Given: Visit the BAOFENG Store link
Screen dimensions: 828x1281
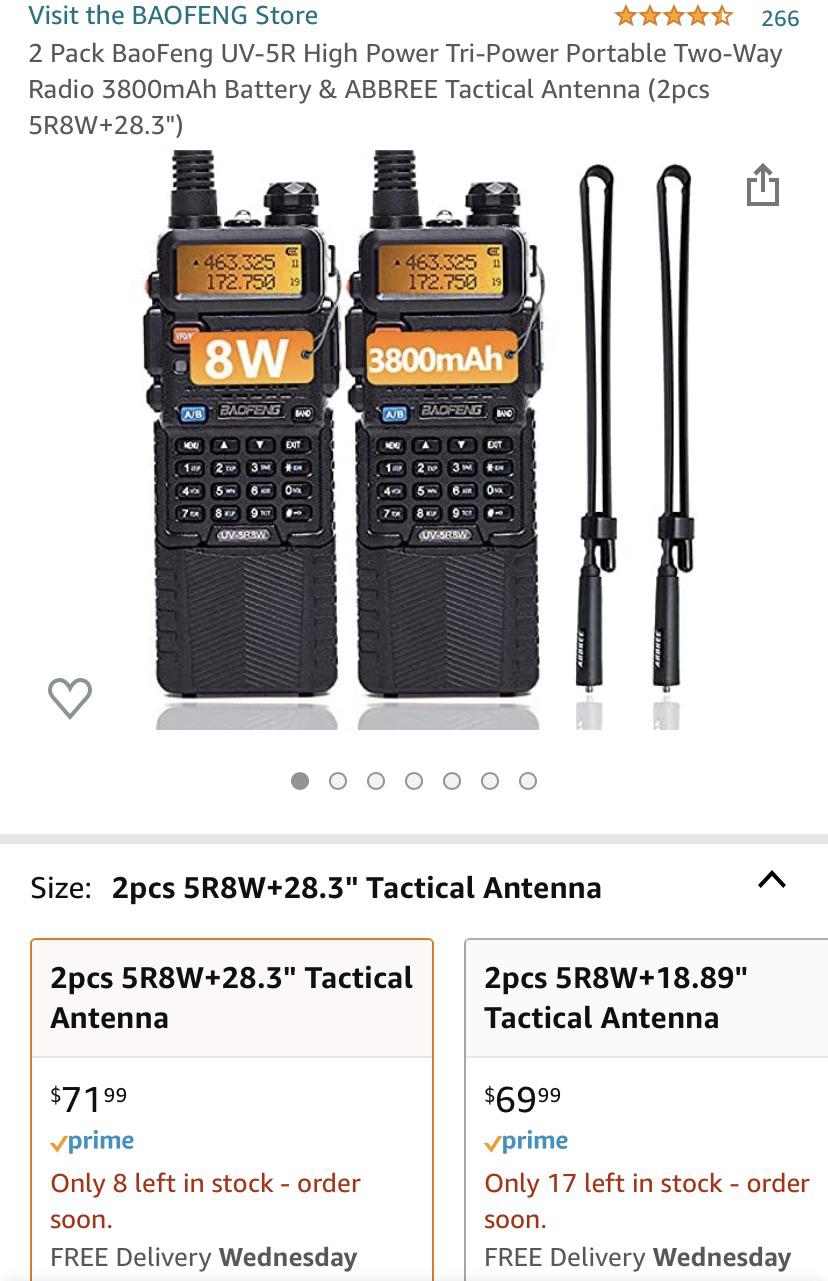Looking at the screenshot, I should tap(172, 16).
